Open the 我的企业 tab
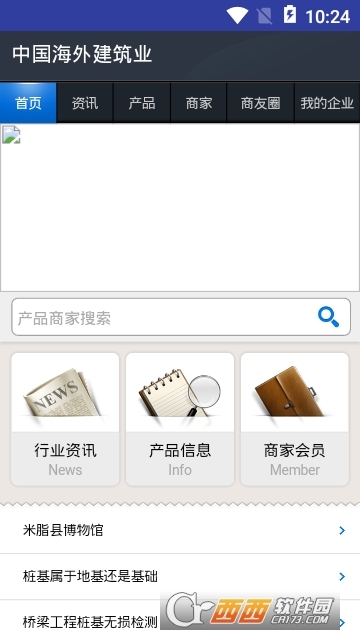The width and height of the screenshot is (360, 640). [x=327, y=103]
